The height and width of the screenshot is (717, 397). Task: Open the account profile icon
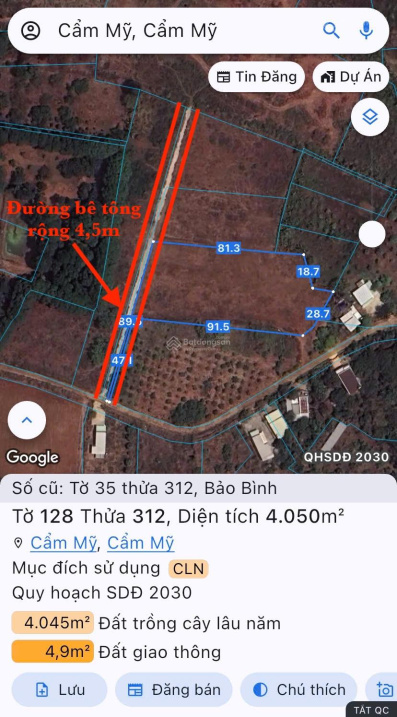31,31
